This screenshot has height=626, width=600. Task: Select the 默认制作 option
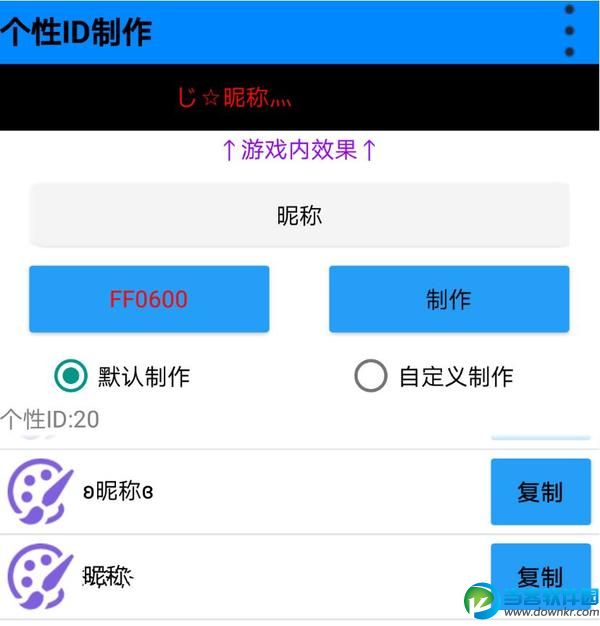point(70,376)
